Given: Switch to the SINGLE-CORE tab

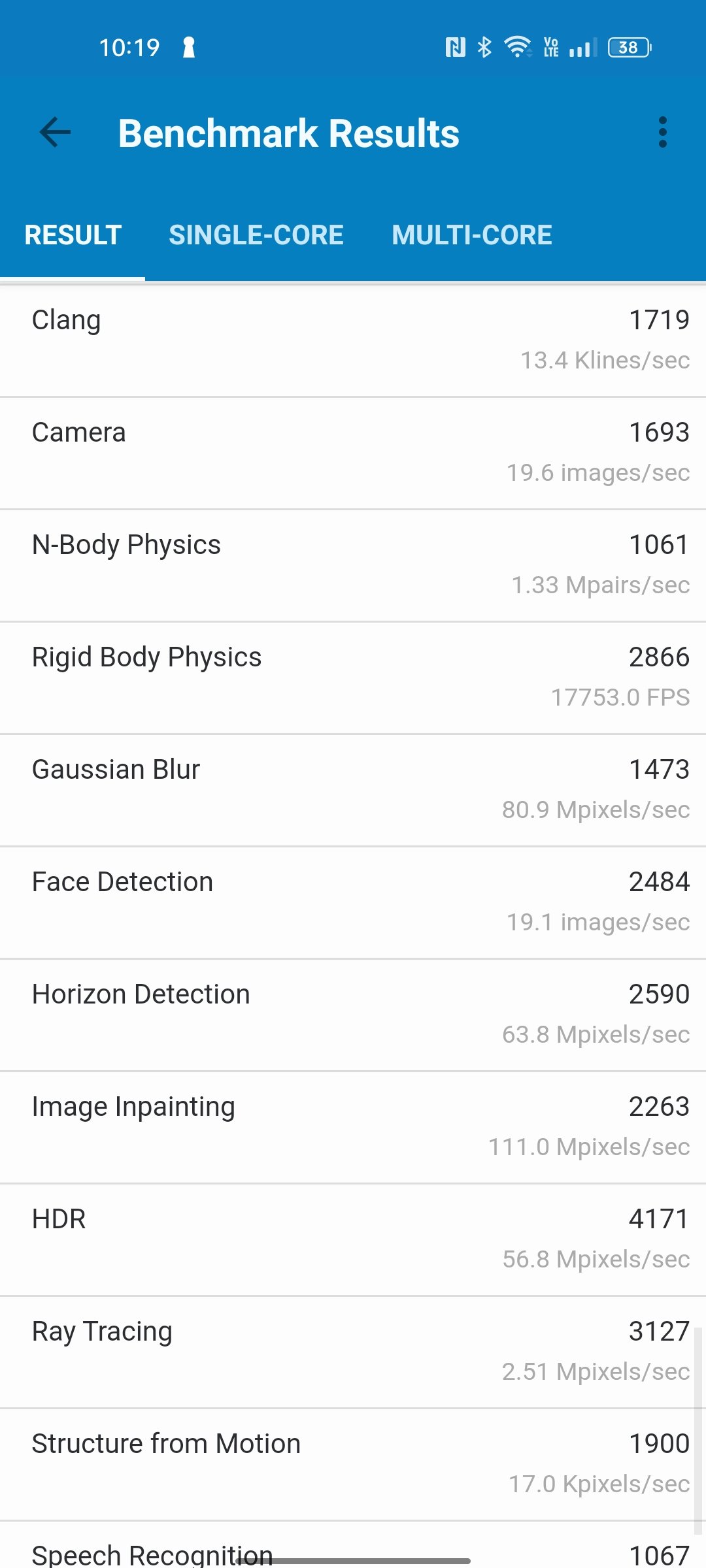Looking at the screenshot, I should [256, 235].
